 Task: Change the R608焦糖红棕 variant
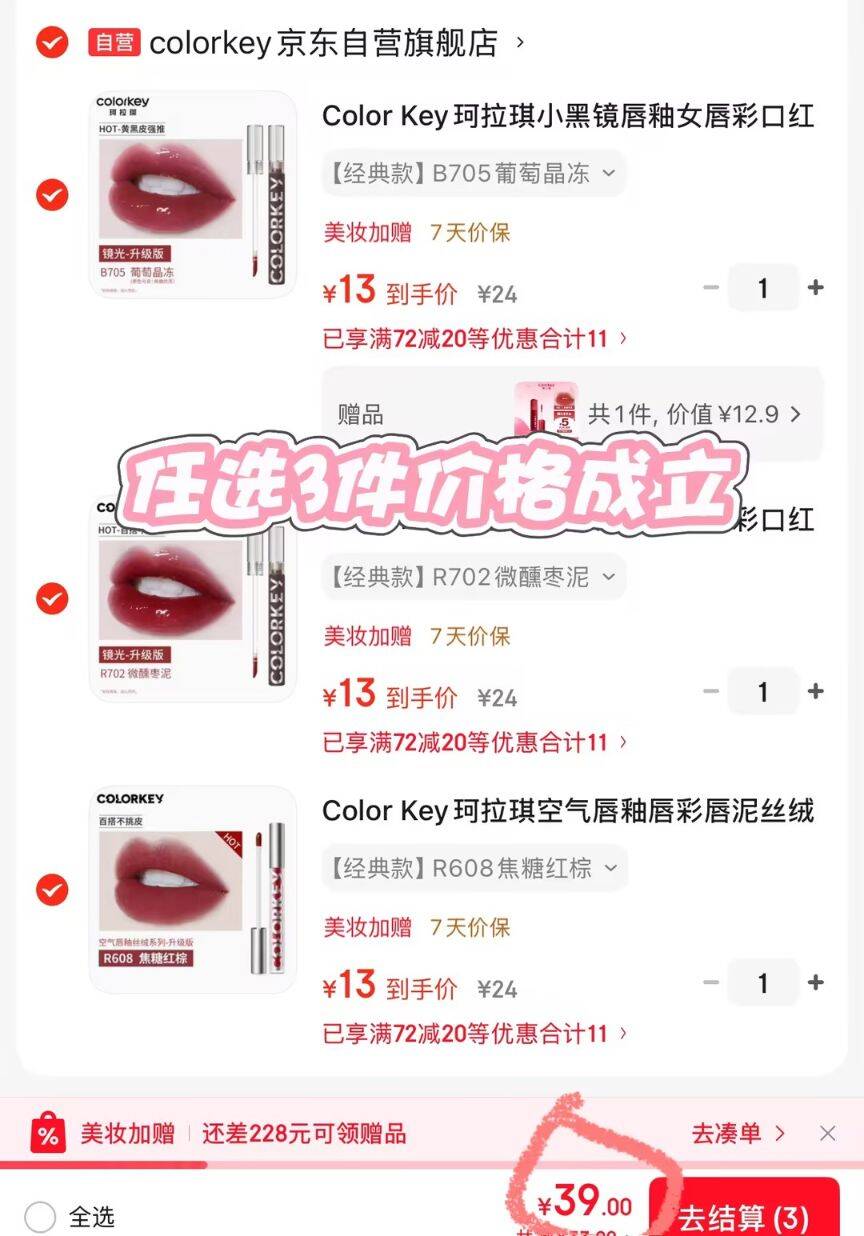(474, 868)
